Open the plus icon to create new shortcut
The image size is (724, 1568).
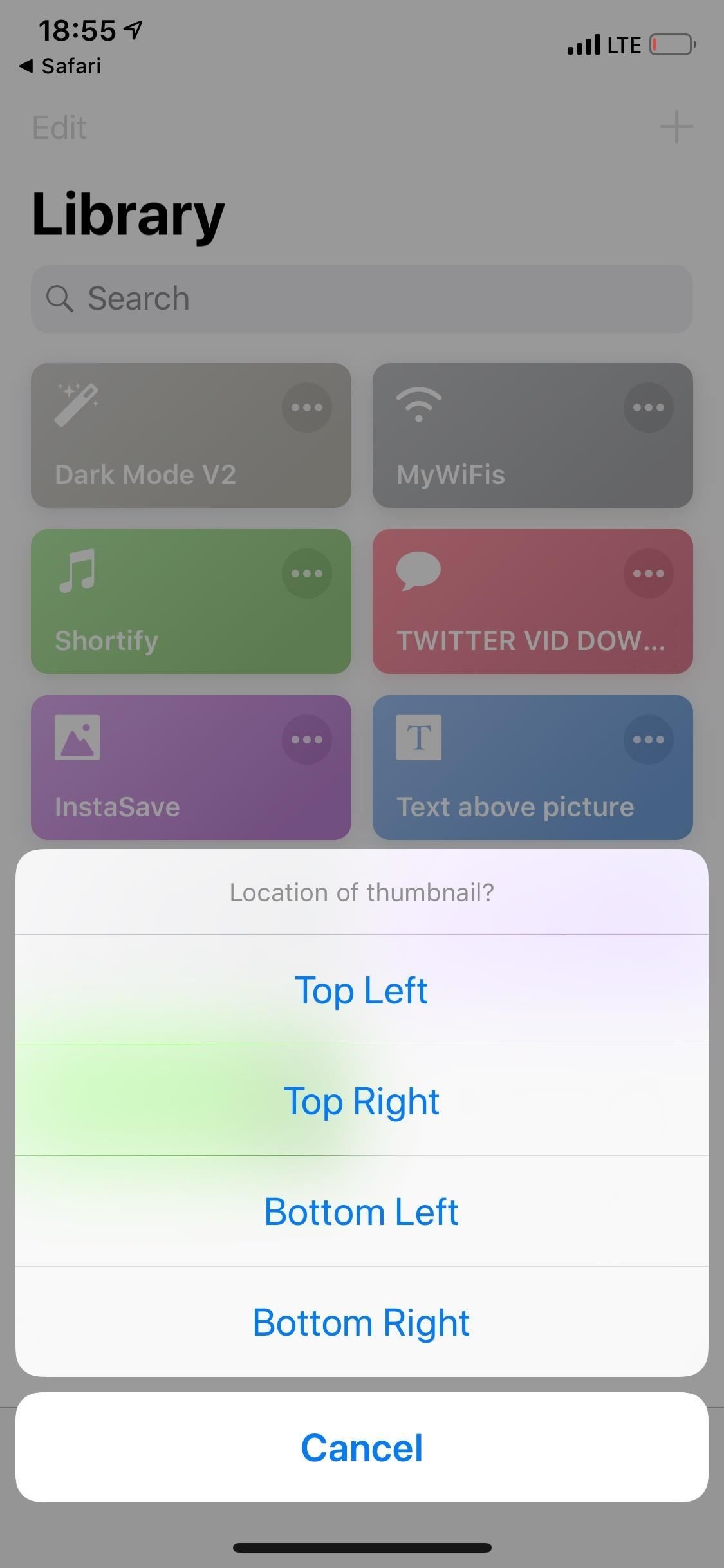tap(676, 127)
